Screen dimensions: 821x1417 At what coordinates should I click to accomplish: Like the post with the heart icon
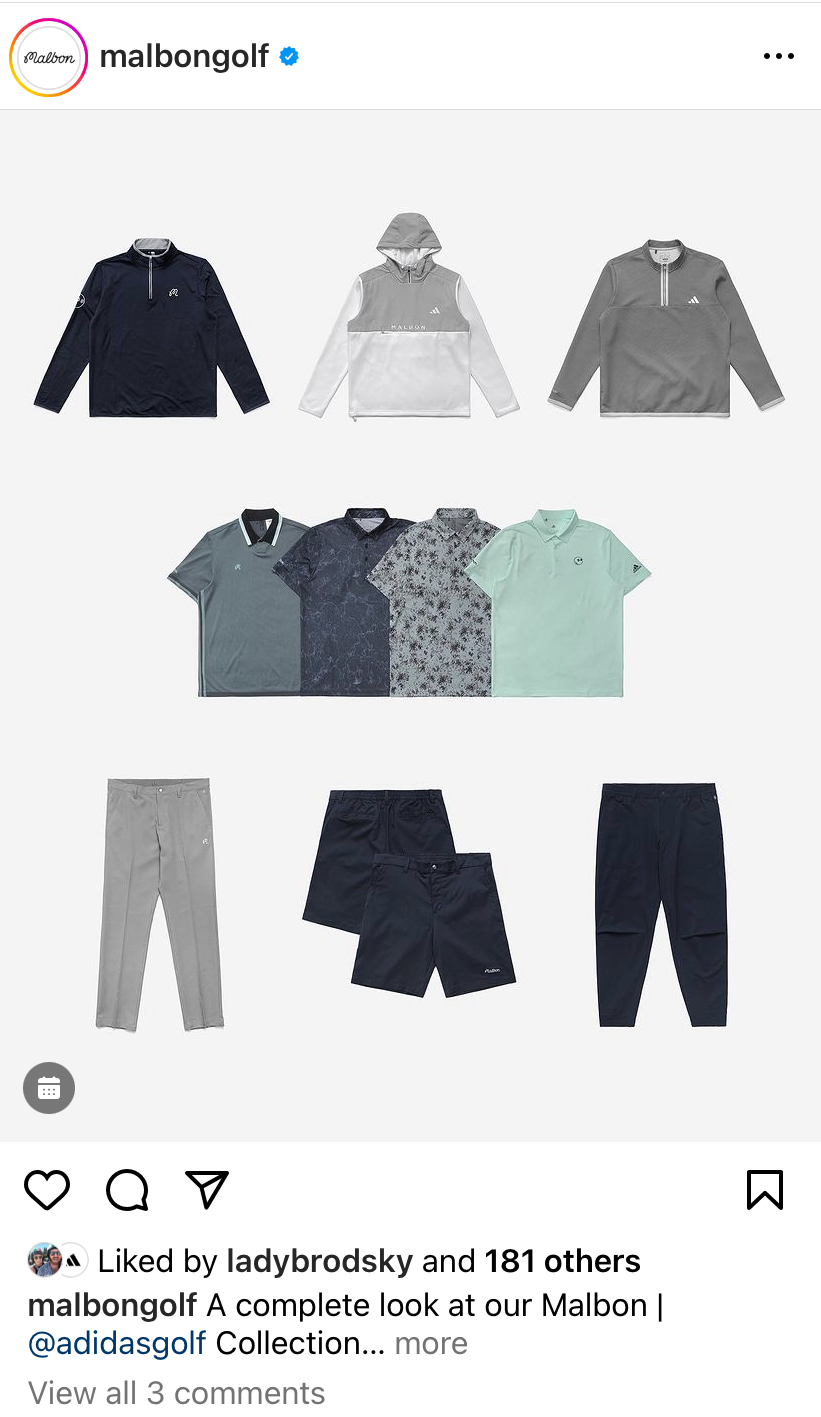tap(47, 1190)
